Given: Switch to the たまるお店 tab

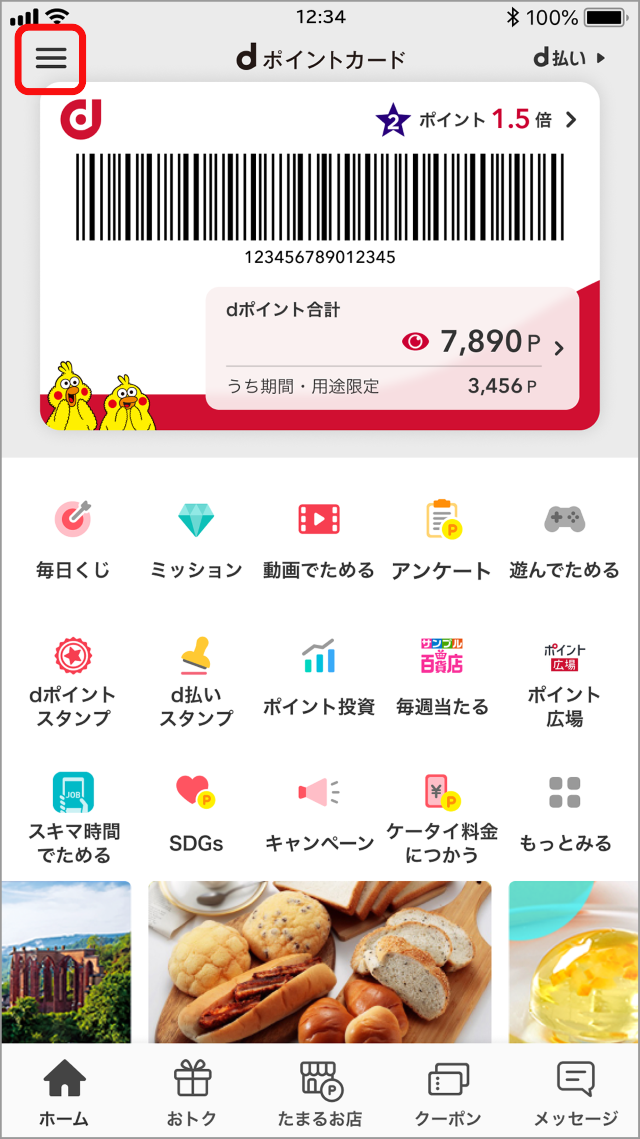Looking at the screenshot, I should (320, 1094).
